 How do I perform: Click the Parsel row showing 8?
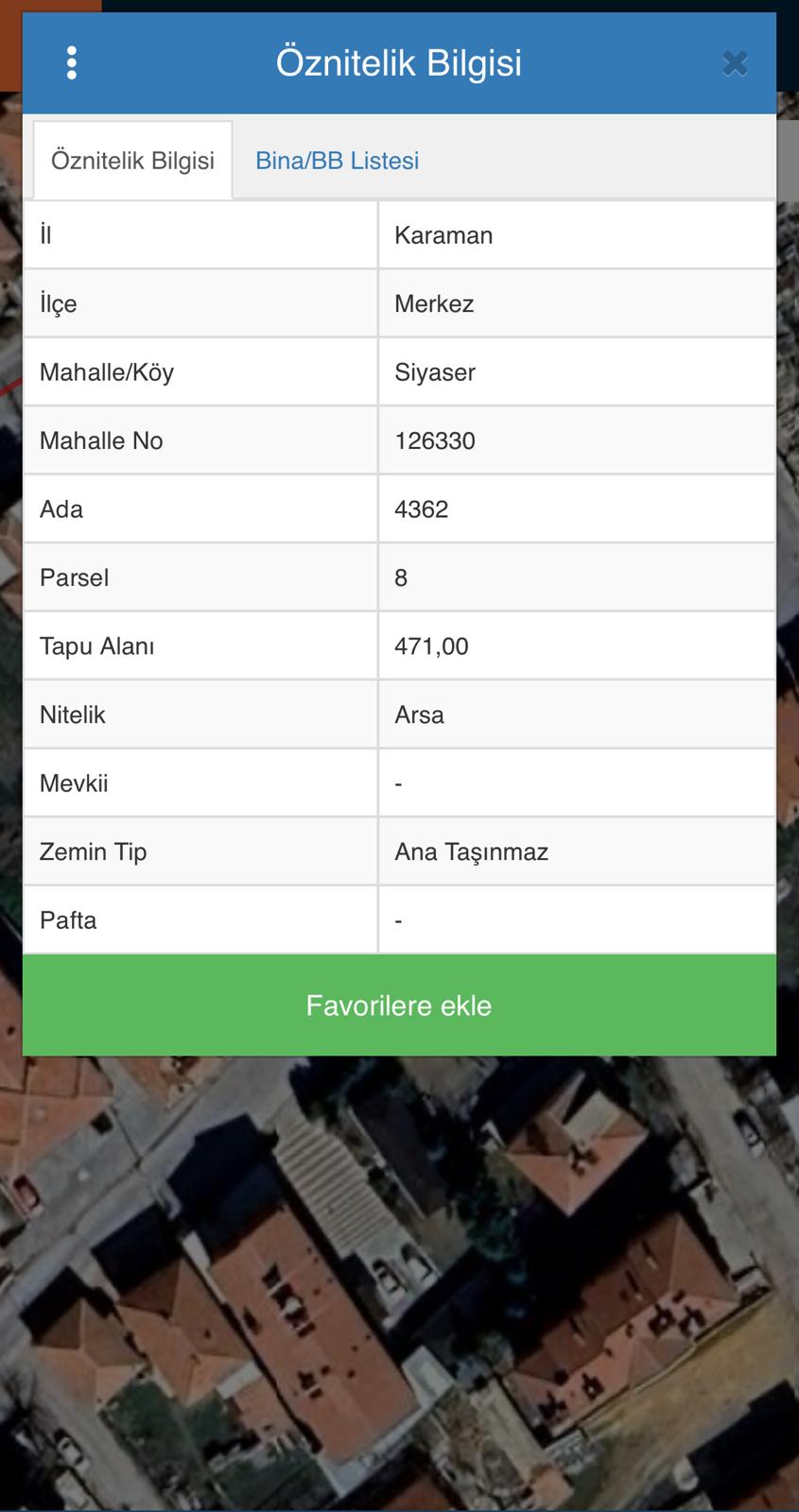tap(400, 576)
